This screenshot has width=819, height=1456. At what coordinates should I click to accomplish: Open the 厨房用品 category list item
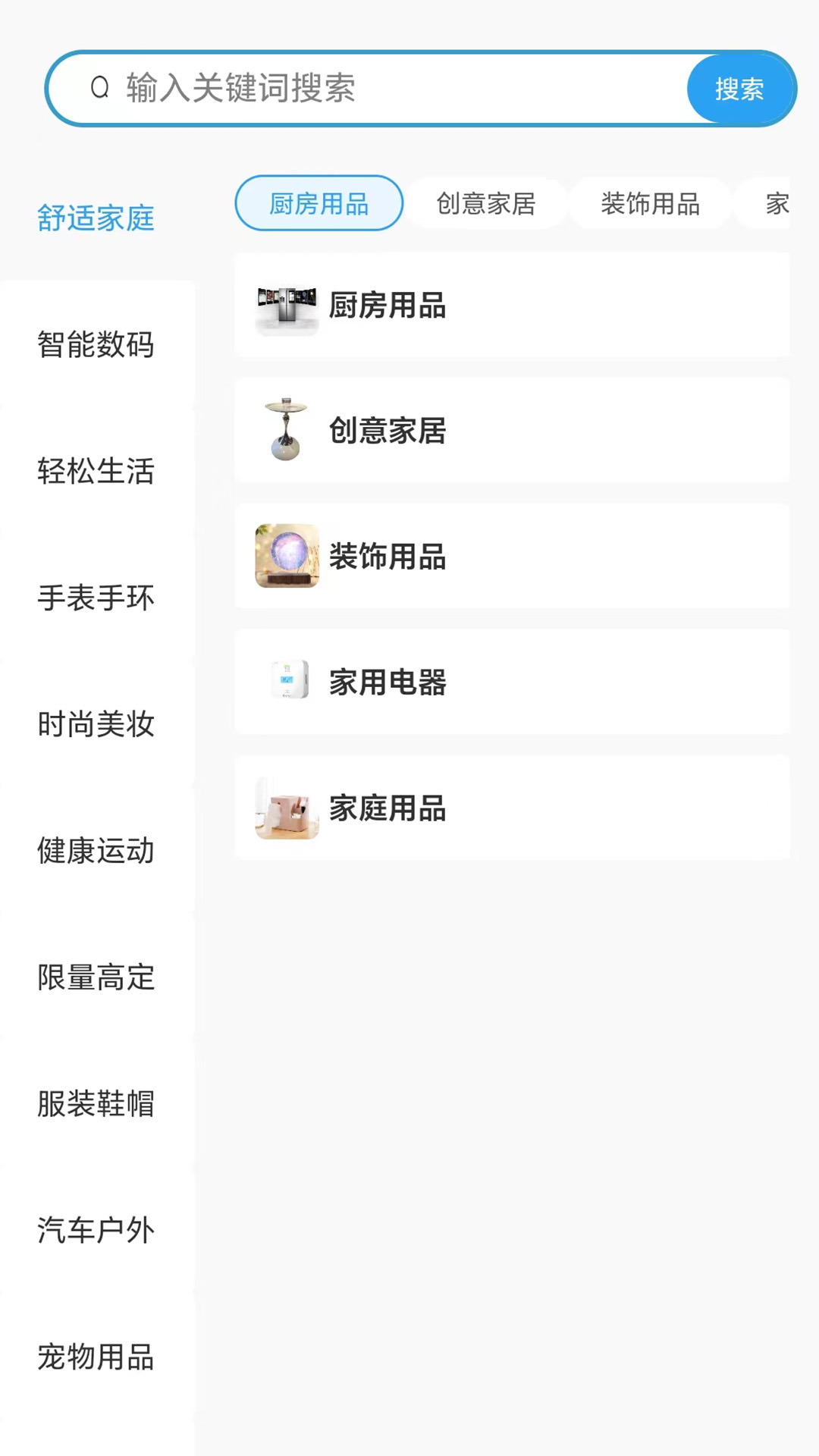point(512,305)
